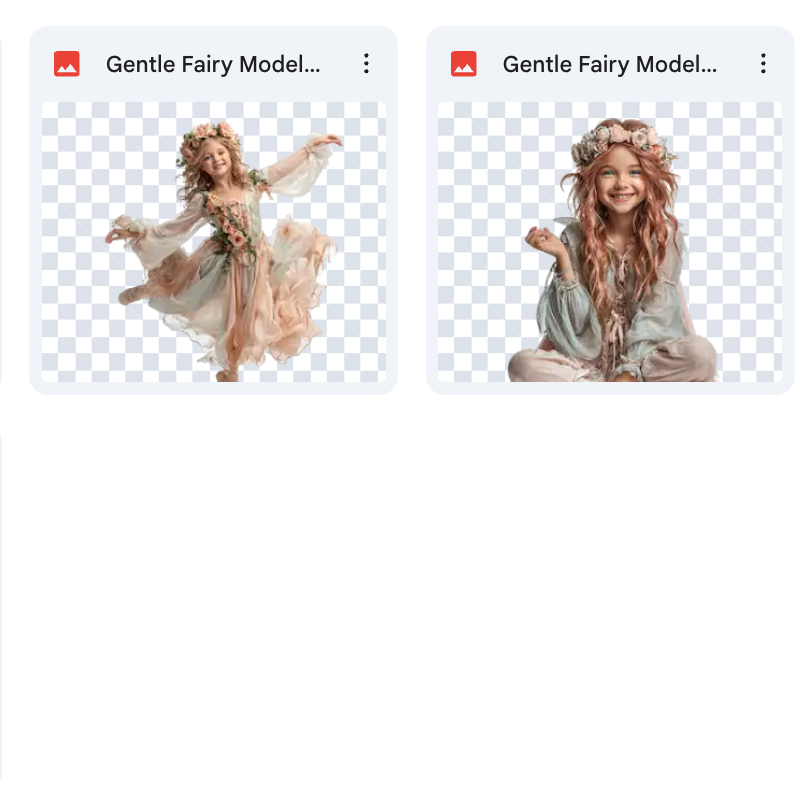
Task: Open the Gentle Fairy Model file with the seated girl
Action: click(610, 241)
